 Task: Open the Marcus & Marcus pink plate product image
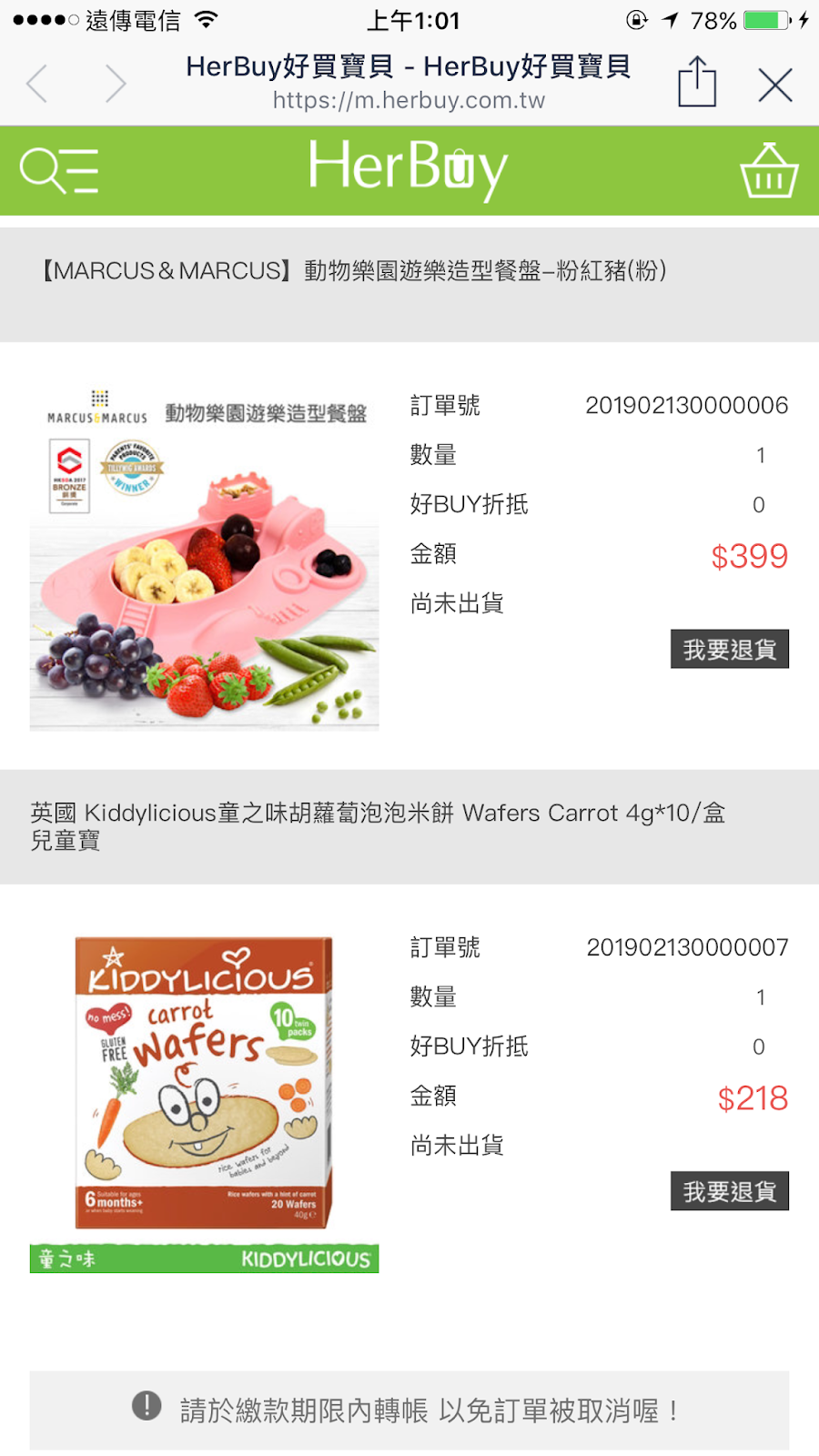[x=205, y=558]
